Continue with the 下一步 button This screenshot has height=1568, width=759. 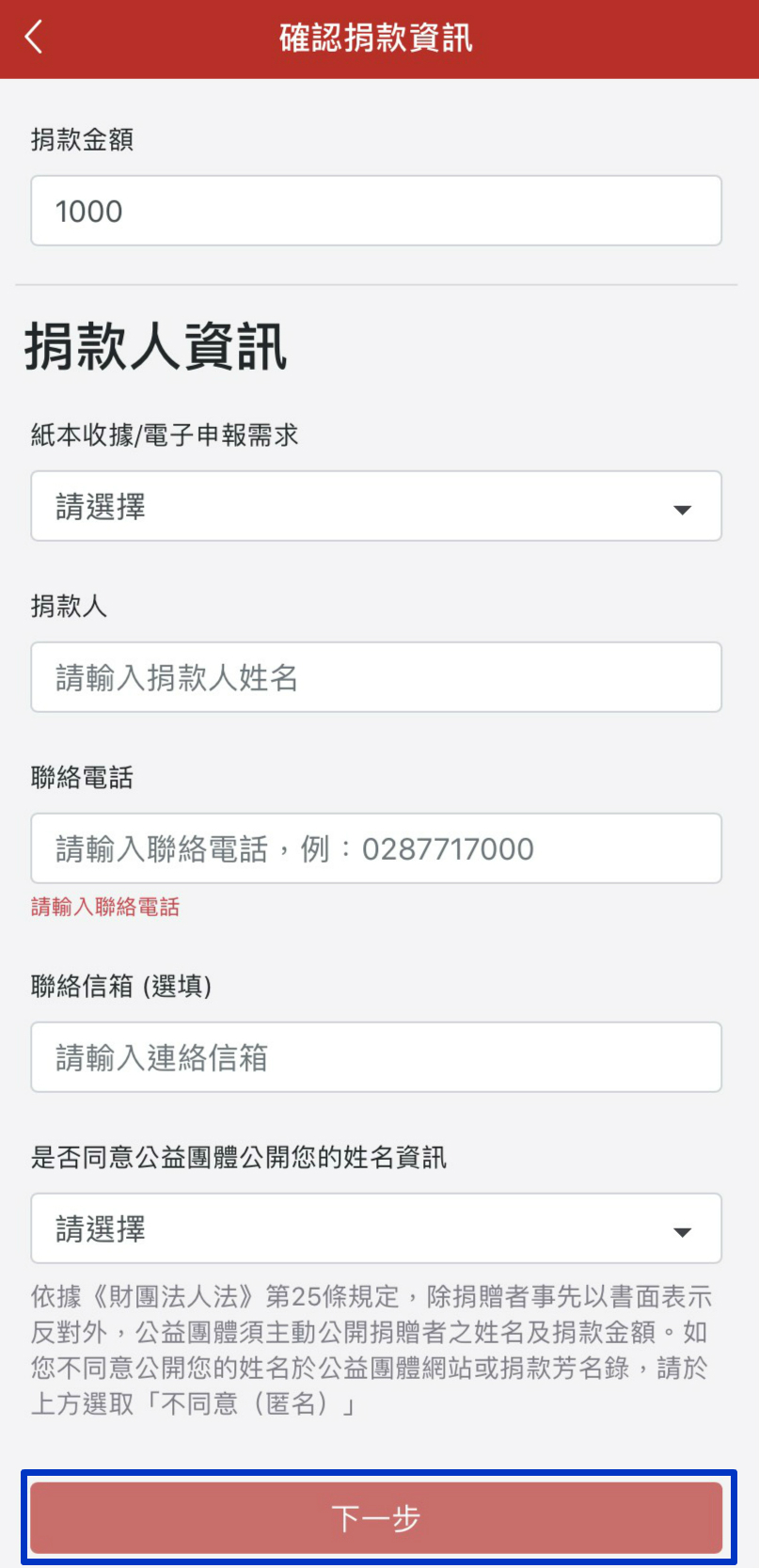(x=376, y=1518)
